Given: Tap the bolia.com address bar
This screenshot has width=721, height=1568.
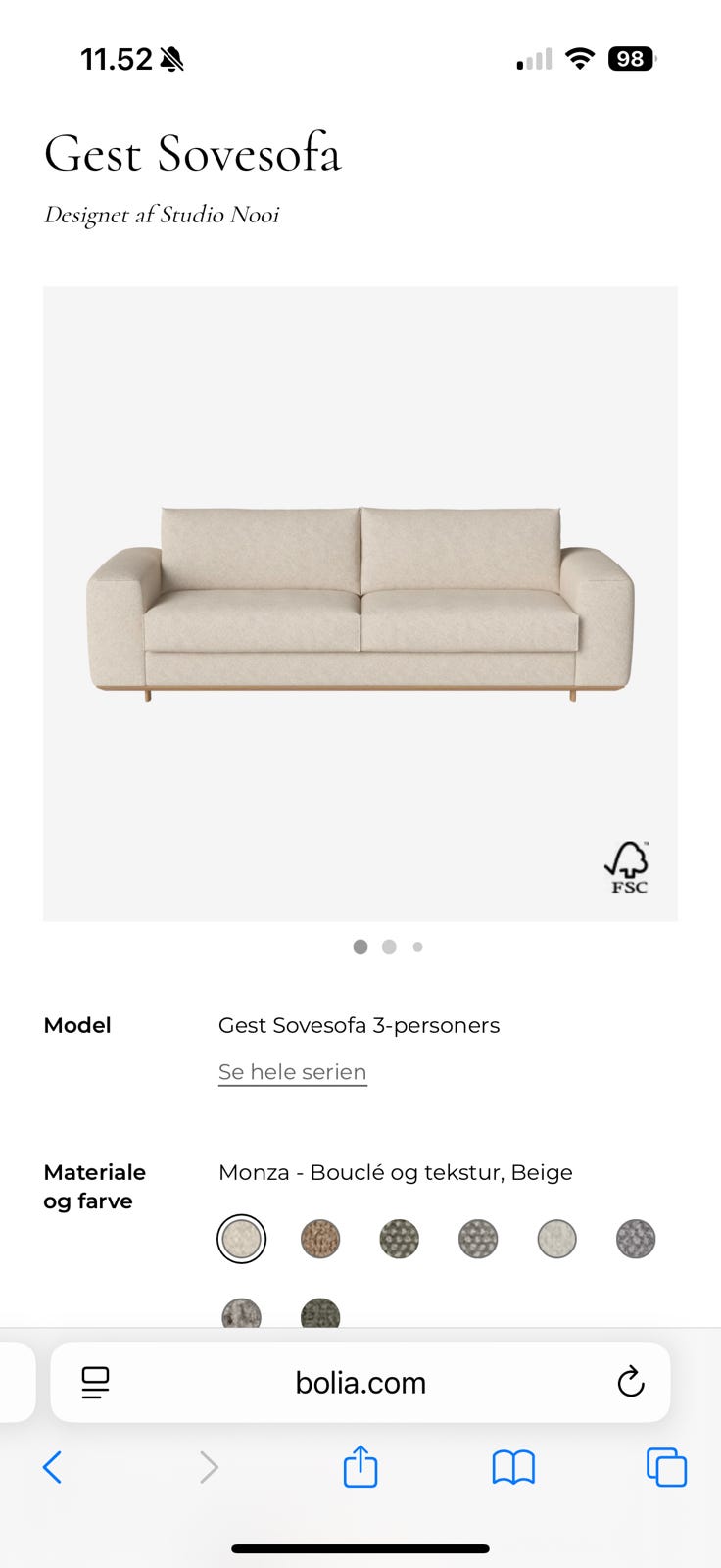Looking at the screenshot, I should point(360,1383).
